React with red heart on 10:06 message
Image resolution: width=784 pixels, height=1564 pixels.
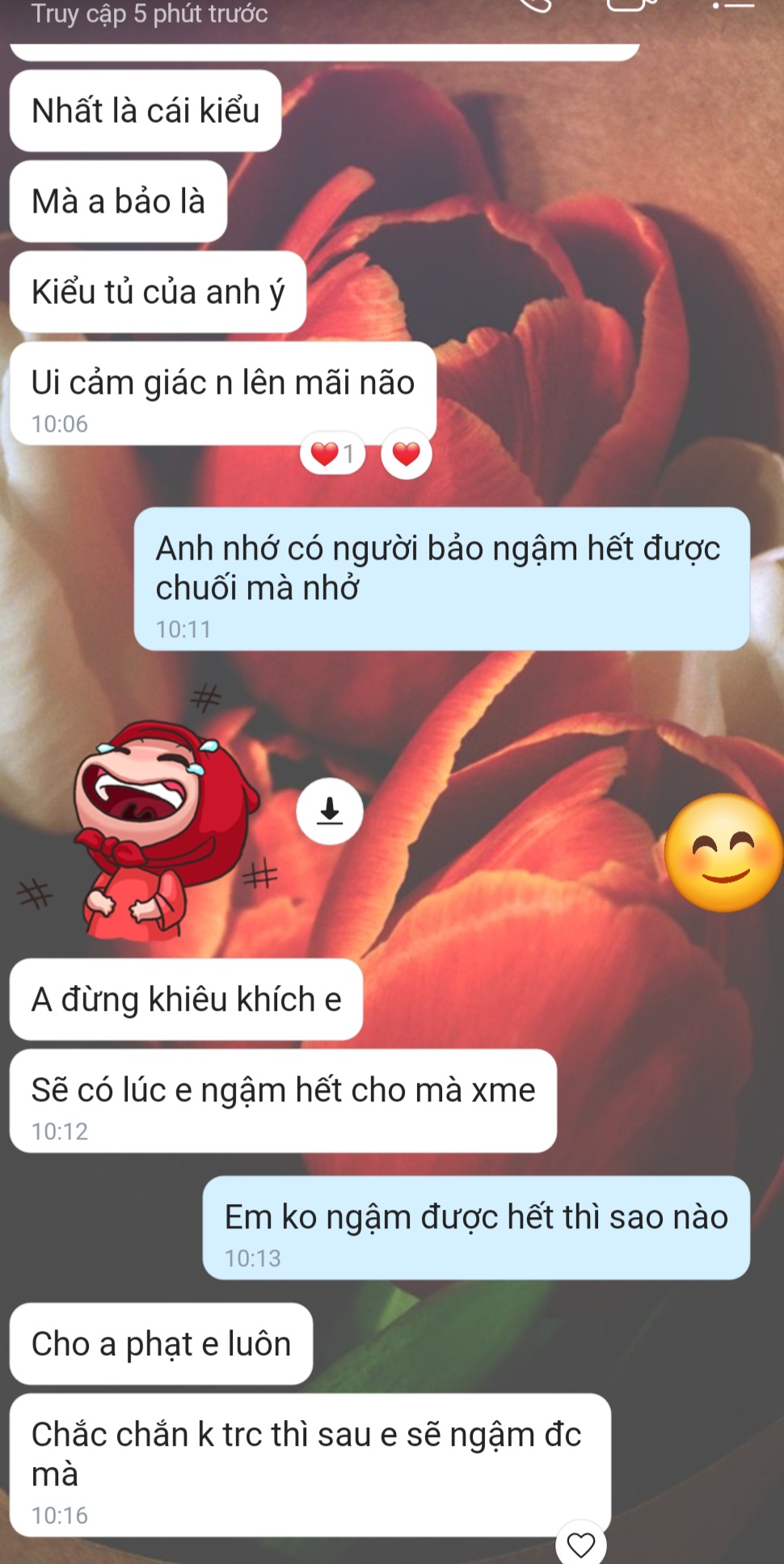point(406,454)
